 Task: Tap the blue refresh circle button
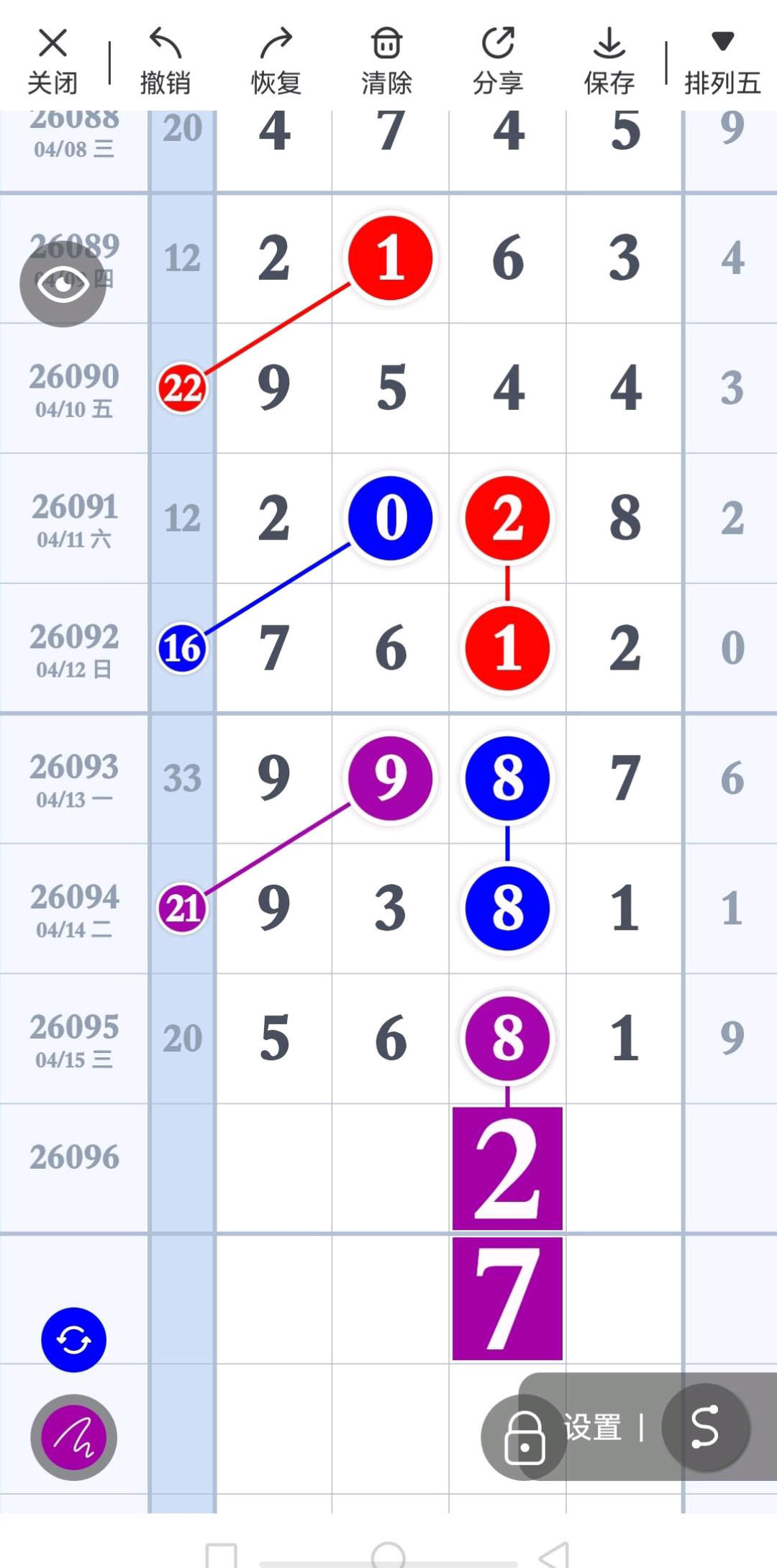73,1339
